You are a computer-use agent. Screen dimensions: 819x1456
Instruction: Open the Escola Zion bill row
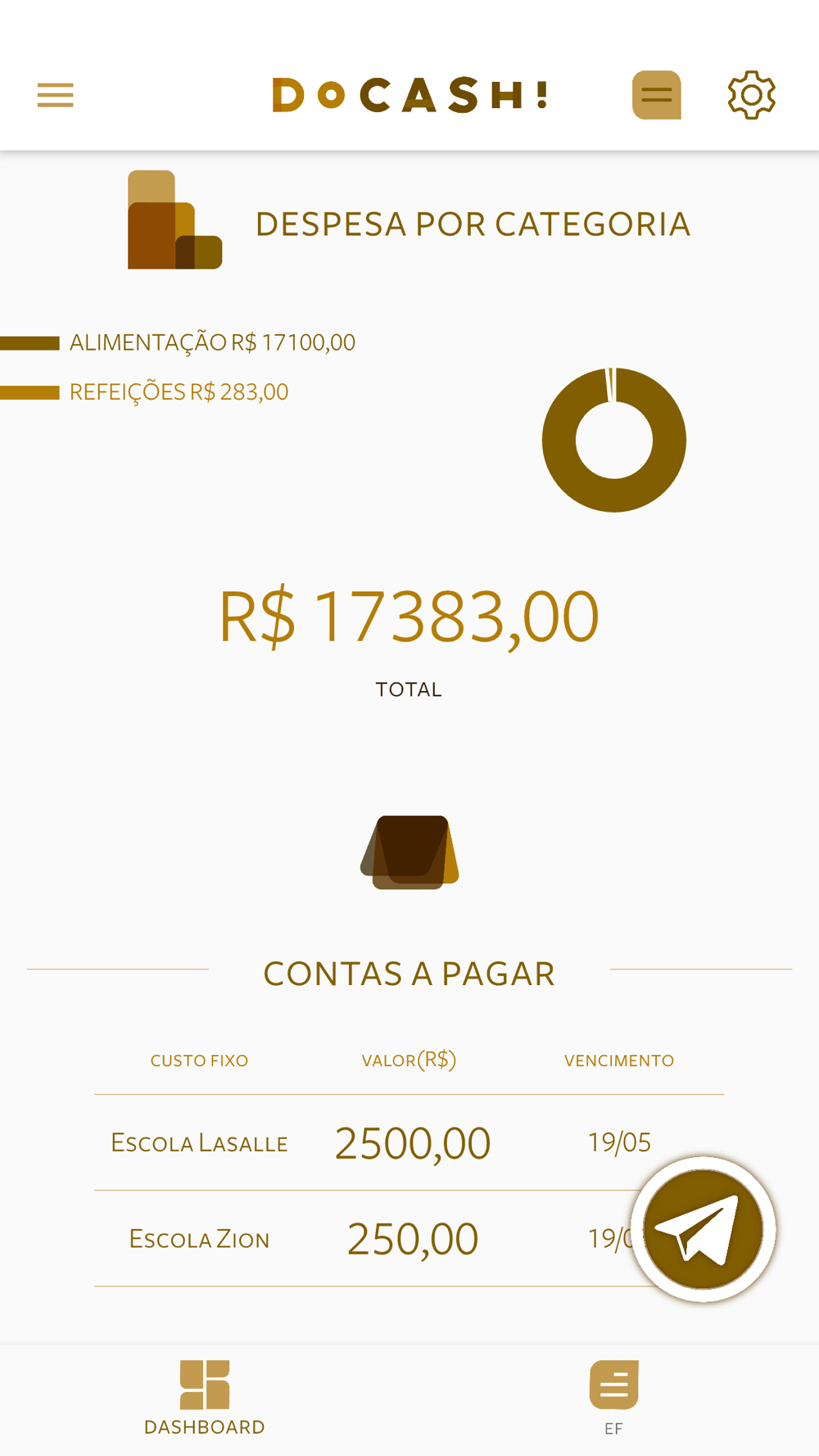point(409,1238)
